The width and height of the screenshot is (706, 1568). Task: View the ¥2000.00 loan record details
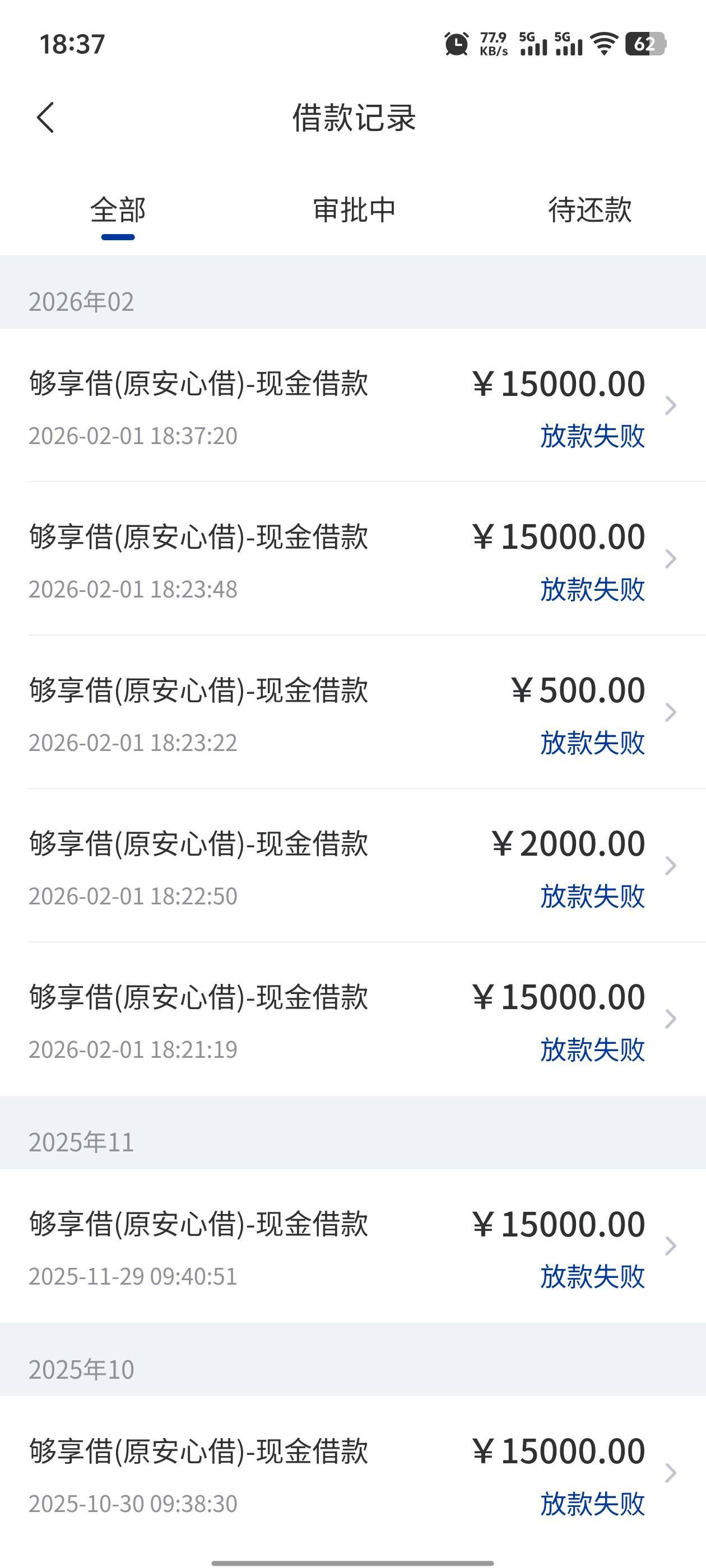click(352, 866)
